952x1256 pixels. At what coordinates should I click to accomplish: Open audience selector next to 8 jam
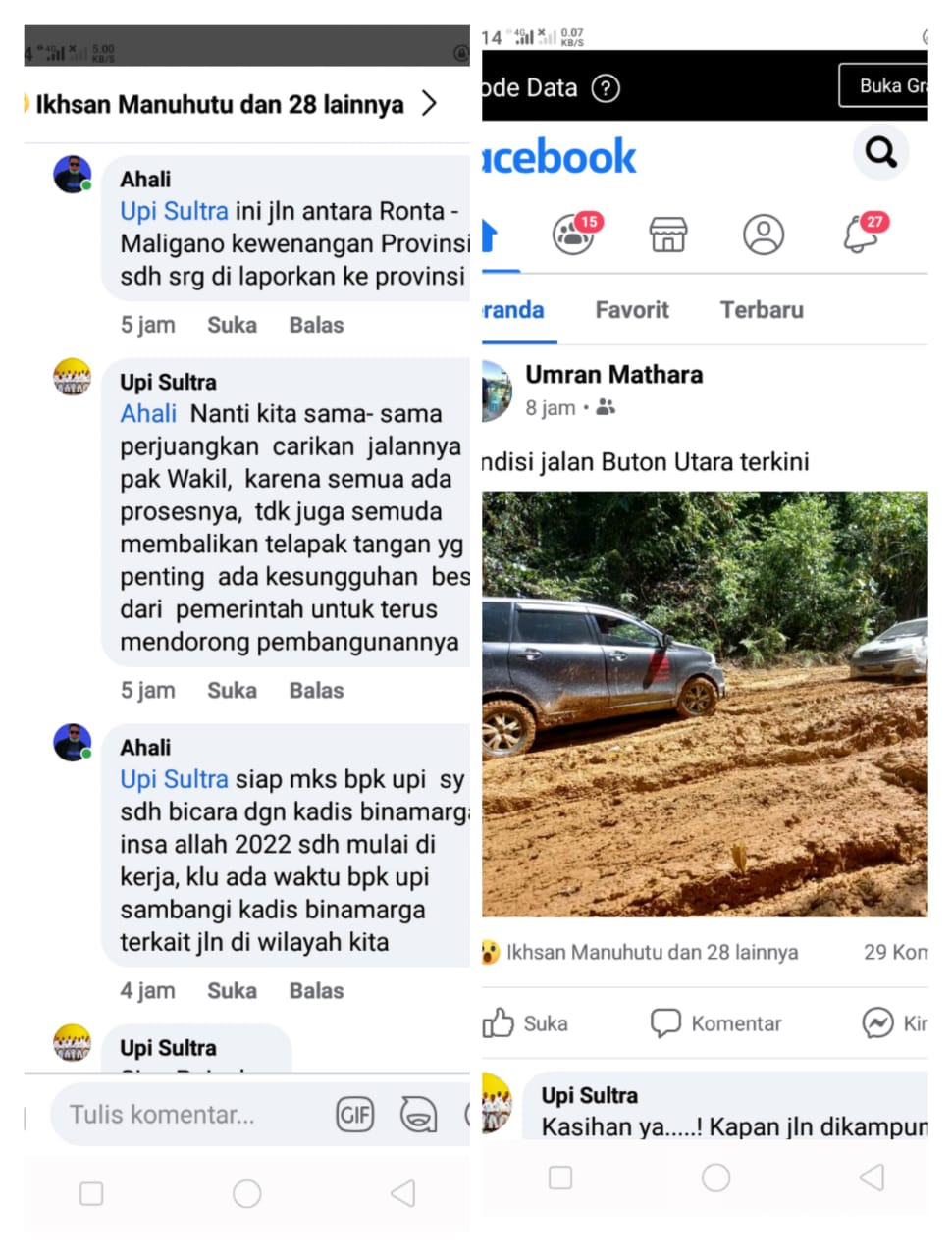click(x=607, y=408)
